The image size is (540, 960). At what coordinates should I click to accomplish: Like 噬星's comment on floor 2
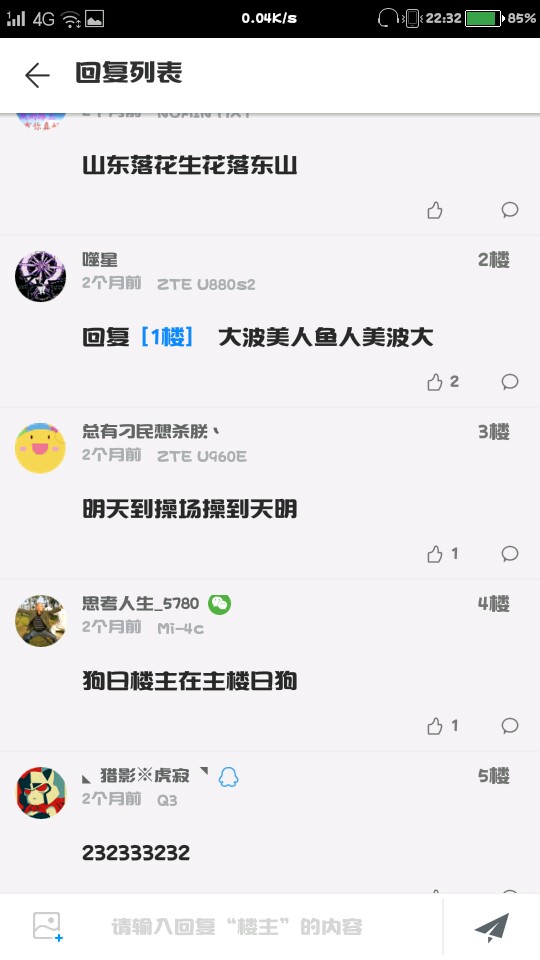coord(442,382)
